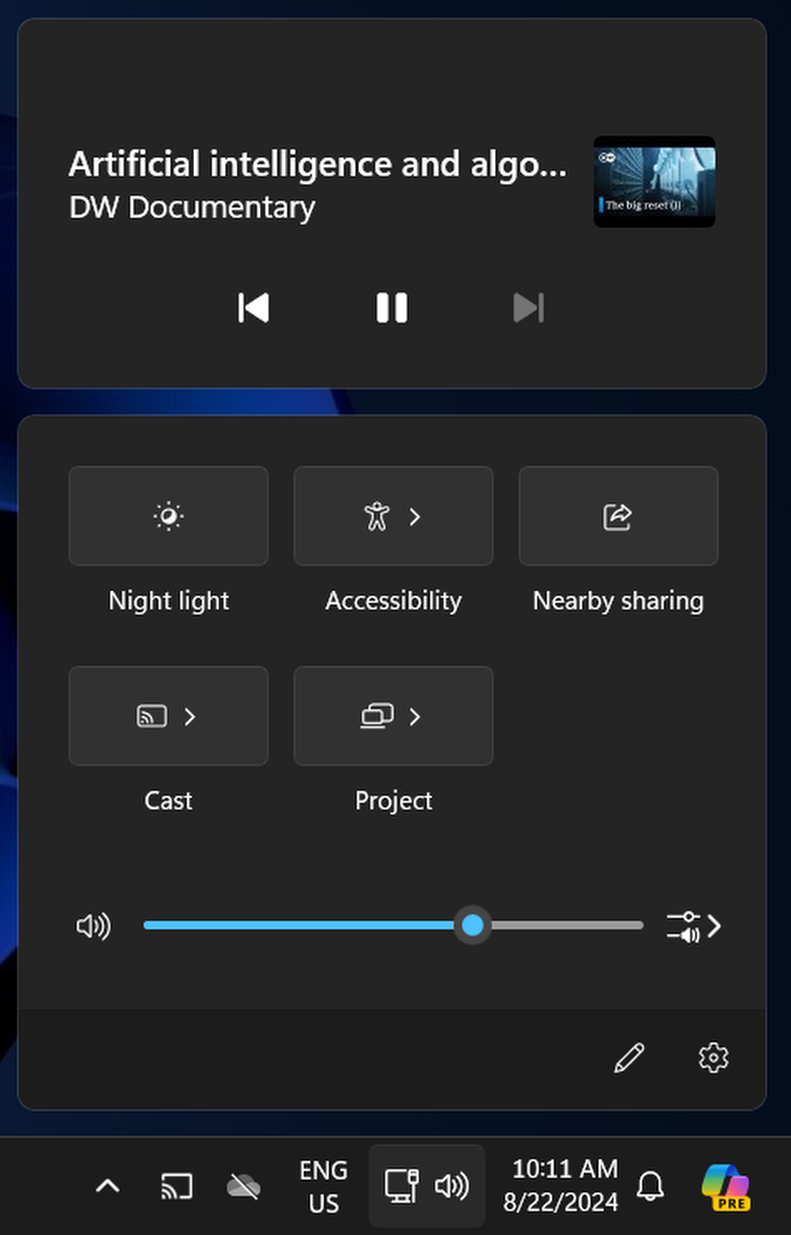Click the OneDrive cloud icon
Screen dimensions: 791x1235
[x=242, y=1187]
